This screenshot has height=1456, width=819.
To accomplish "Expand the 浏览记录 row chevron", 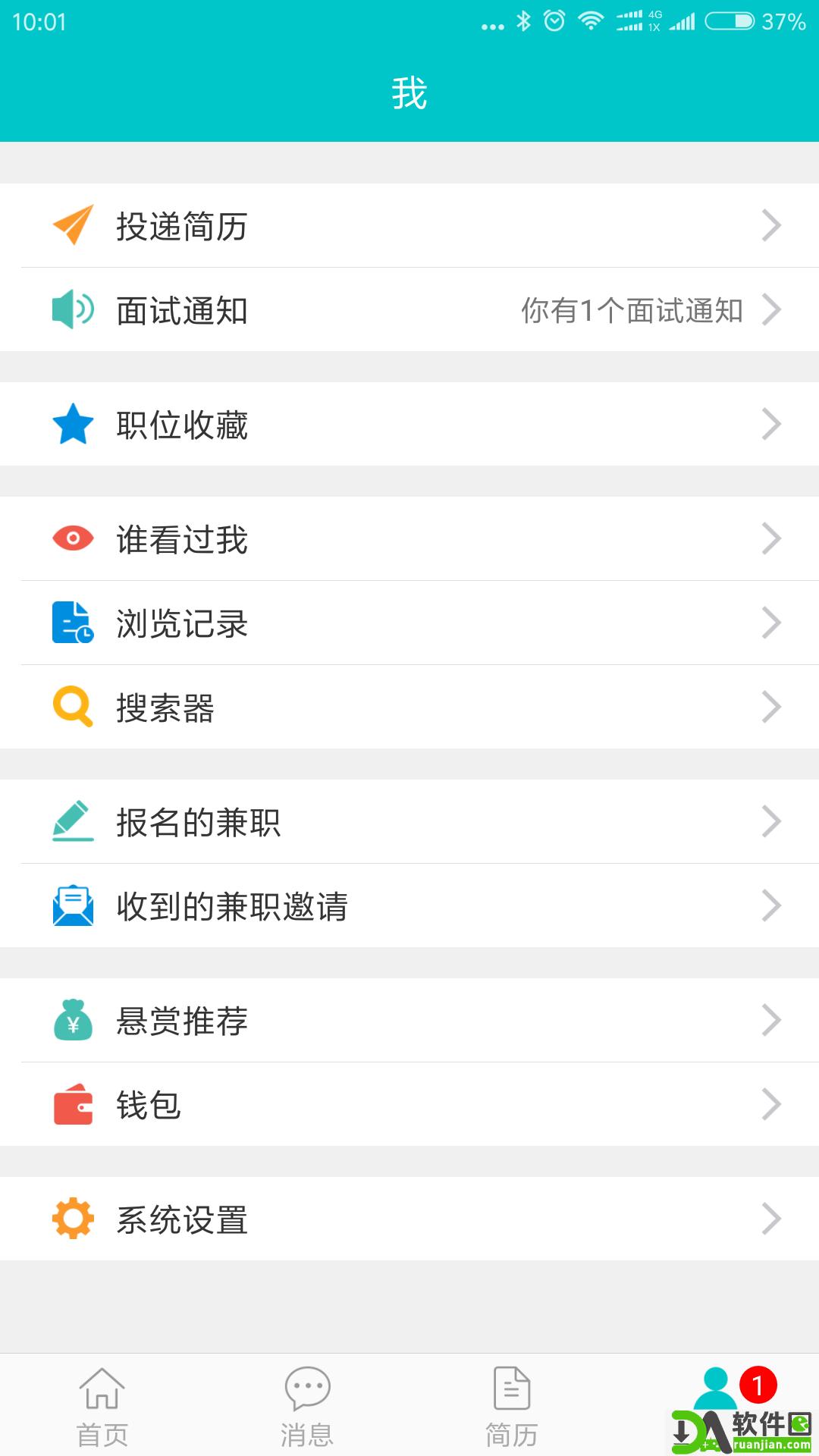I will tap(772, 623).
